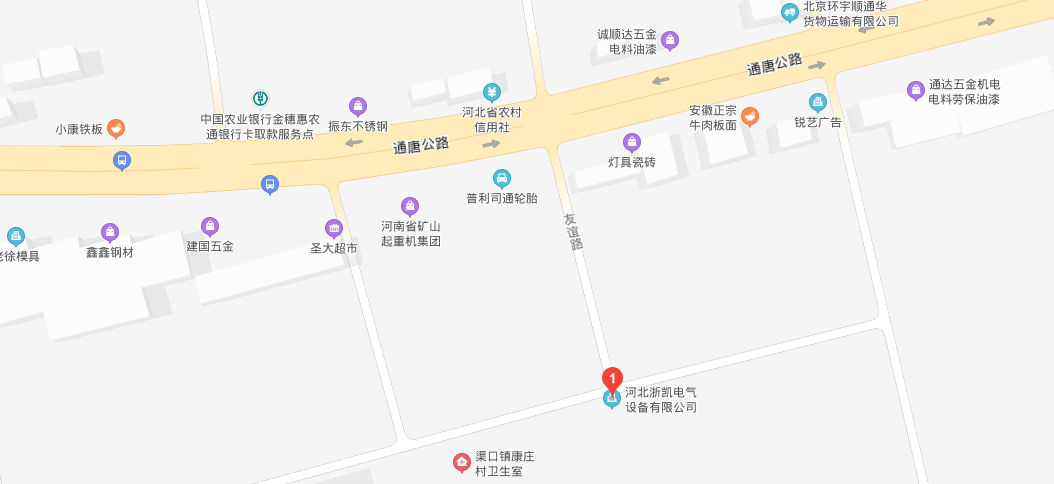Tap the 北京环宇顺通华货物运输有限公司 marker
The height and width of the screenshot is (484, 1054).
[x=790, y=12]
